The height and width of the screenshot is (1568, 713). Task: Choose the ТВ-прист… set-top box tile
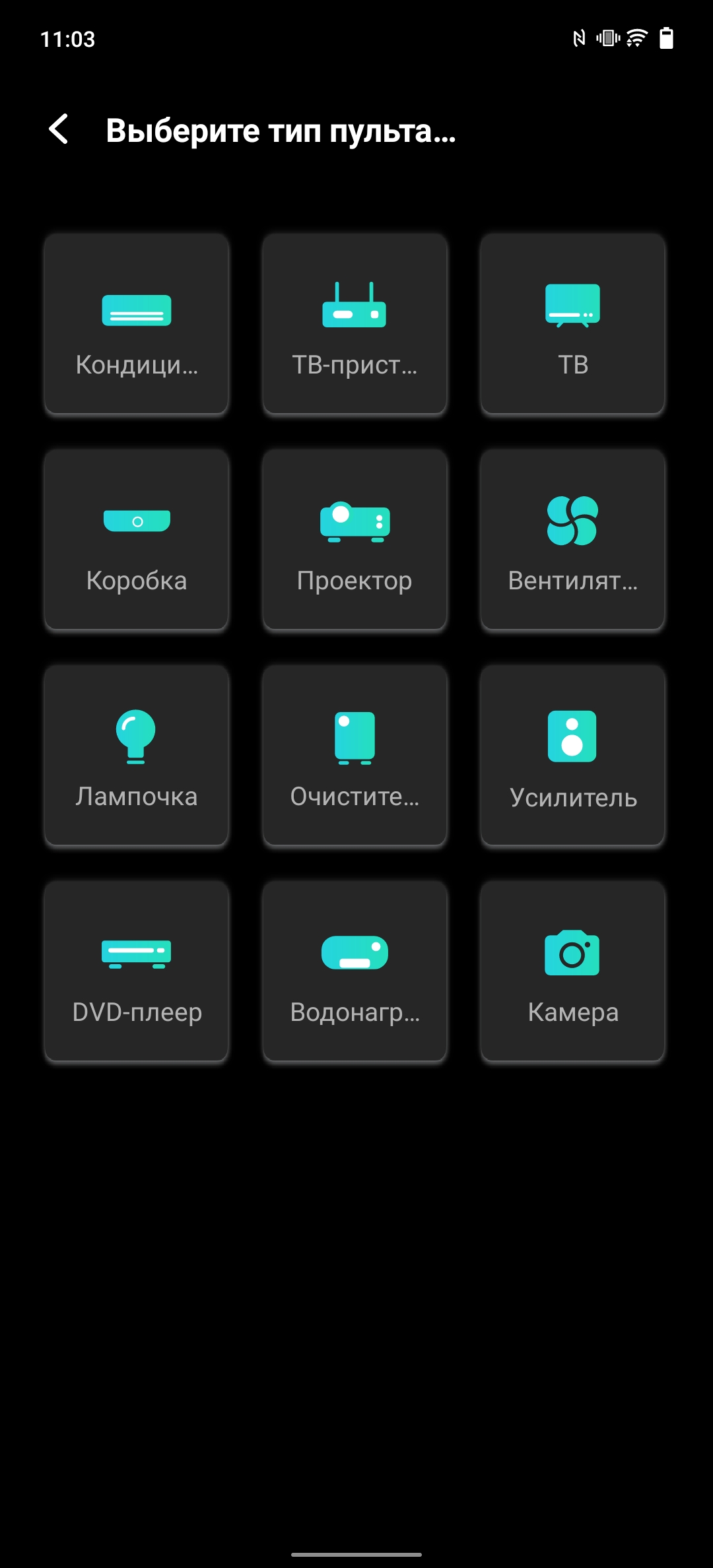pyautogui.click(x=355, y=324)
